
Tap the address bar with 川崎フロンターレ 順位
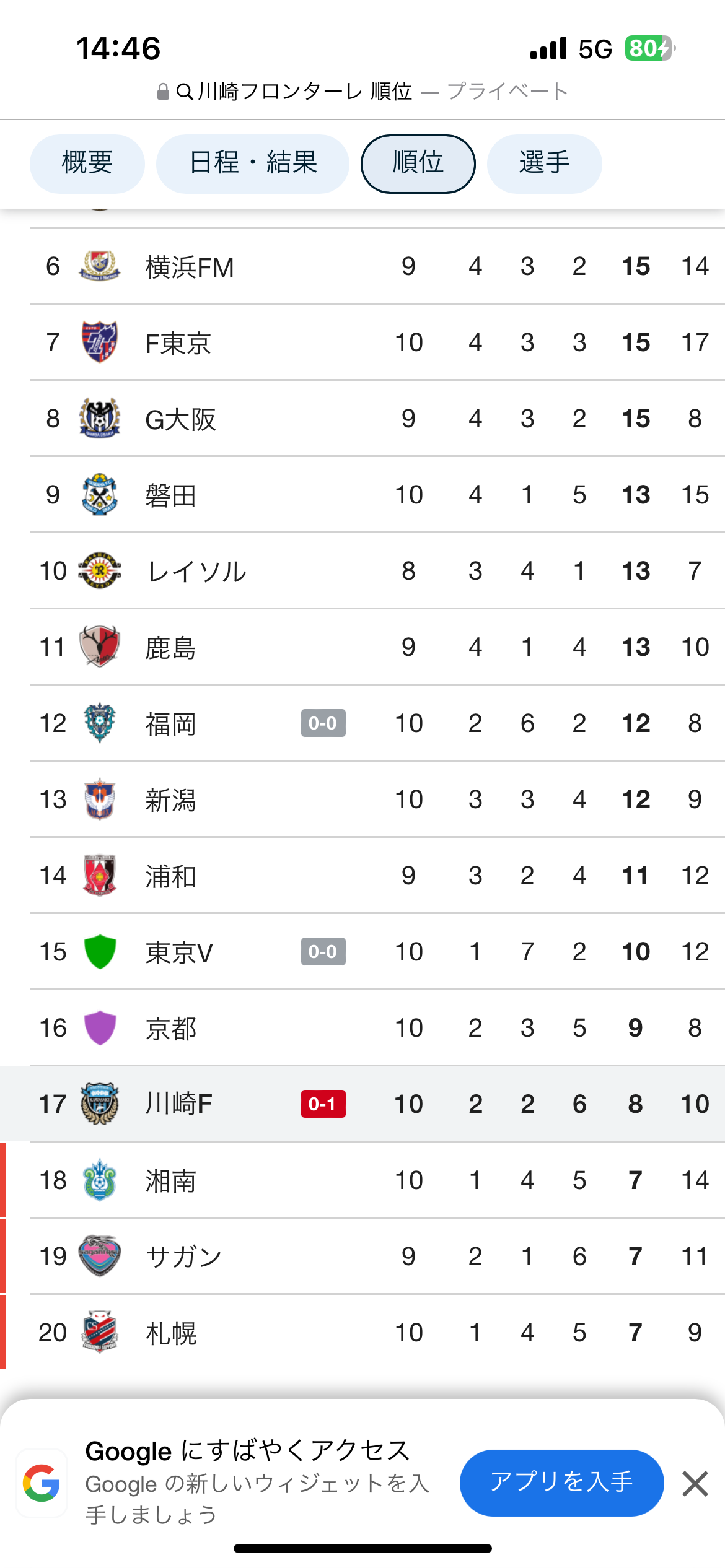click(362, 92)
